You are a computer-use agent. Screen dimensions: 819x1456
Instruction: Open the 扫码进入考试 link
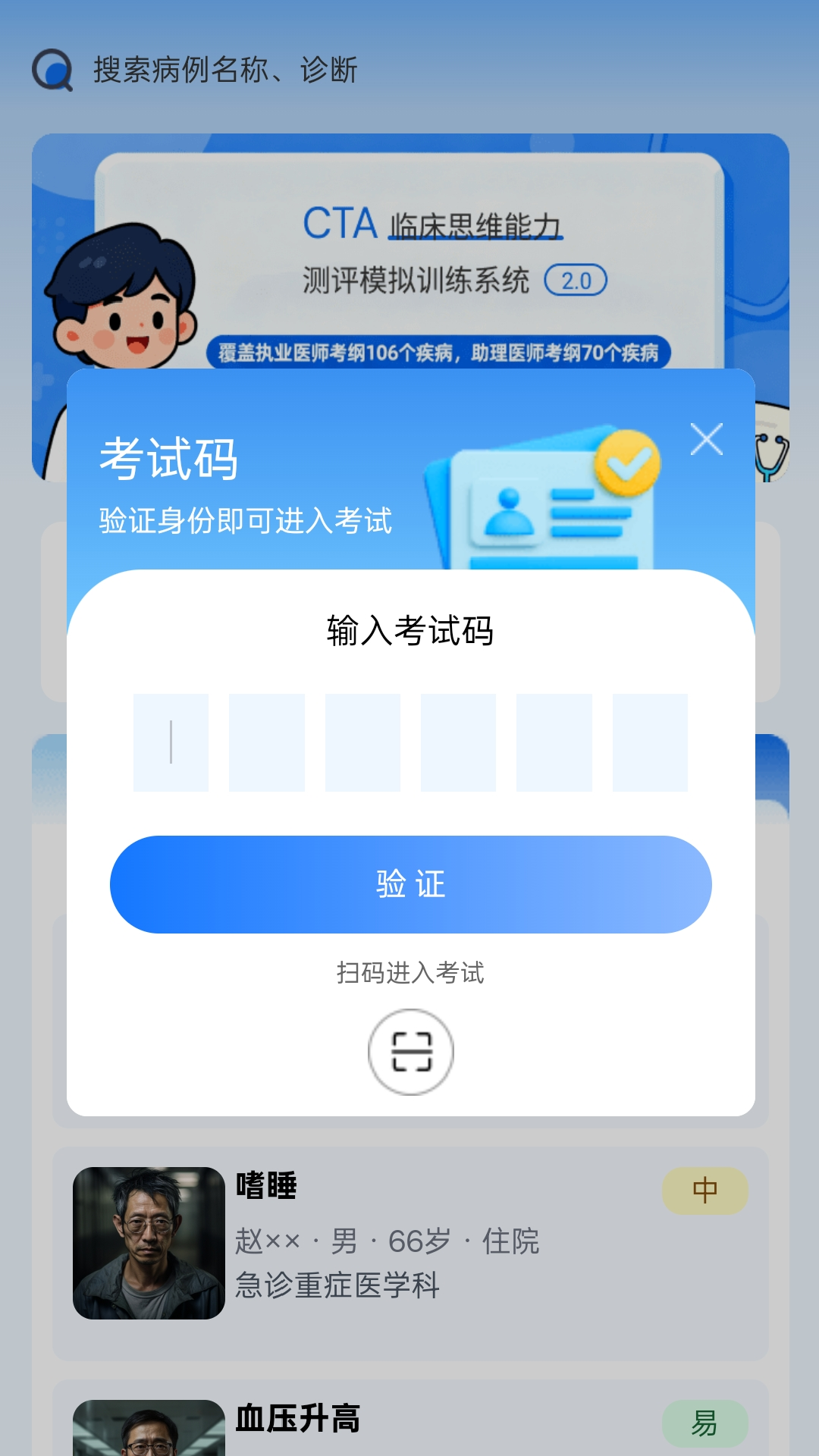(x=409, y=973)
